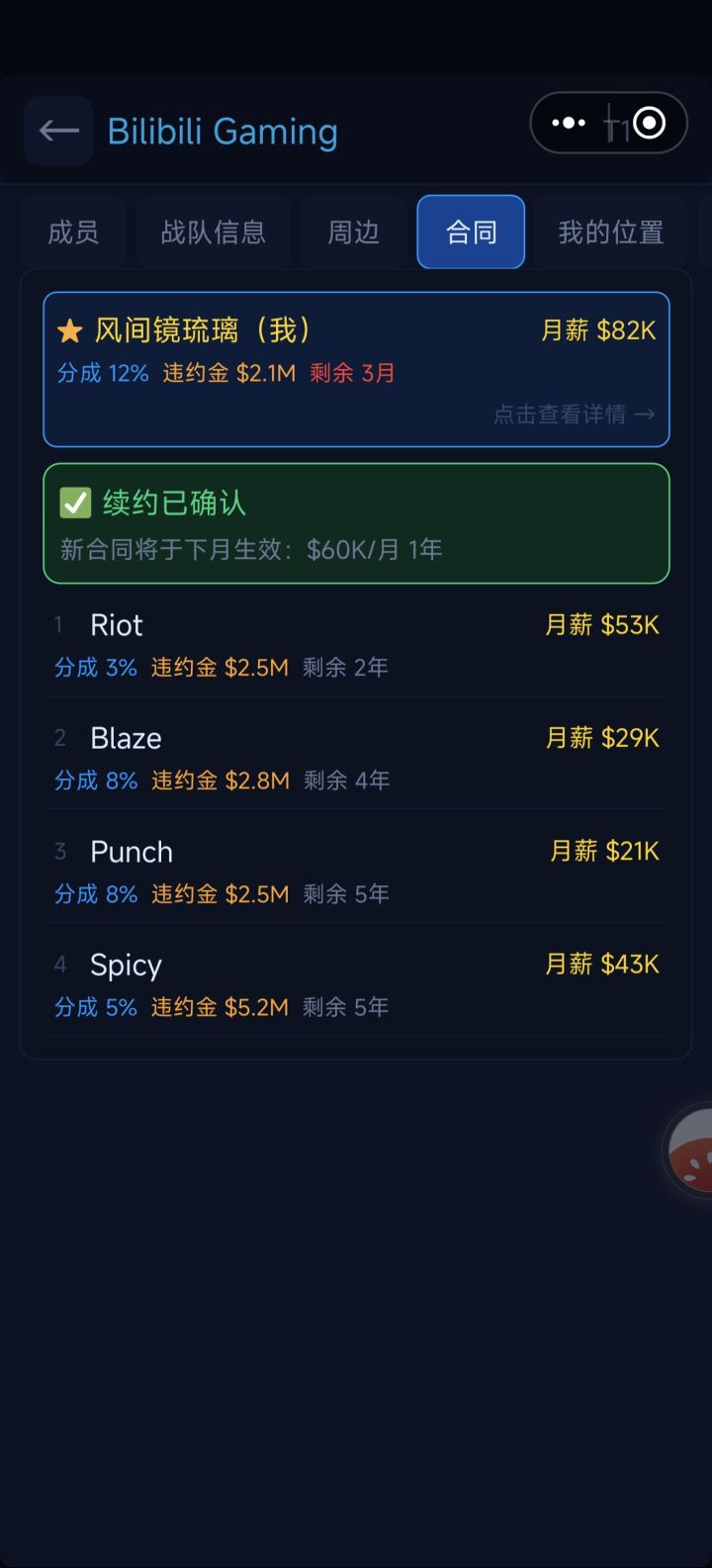The height and width of the screenshot is (1568, 712).
Task: Open the mini program more options menu
Action: (569, 123)
